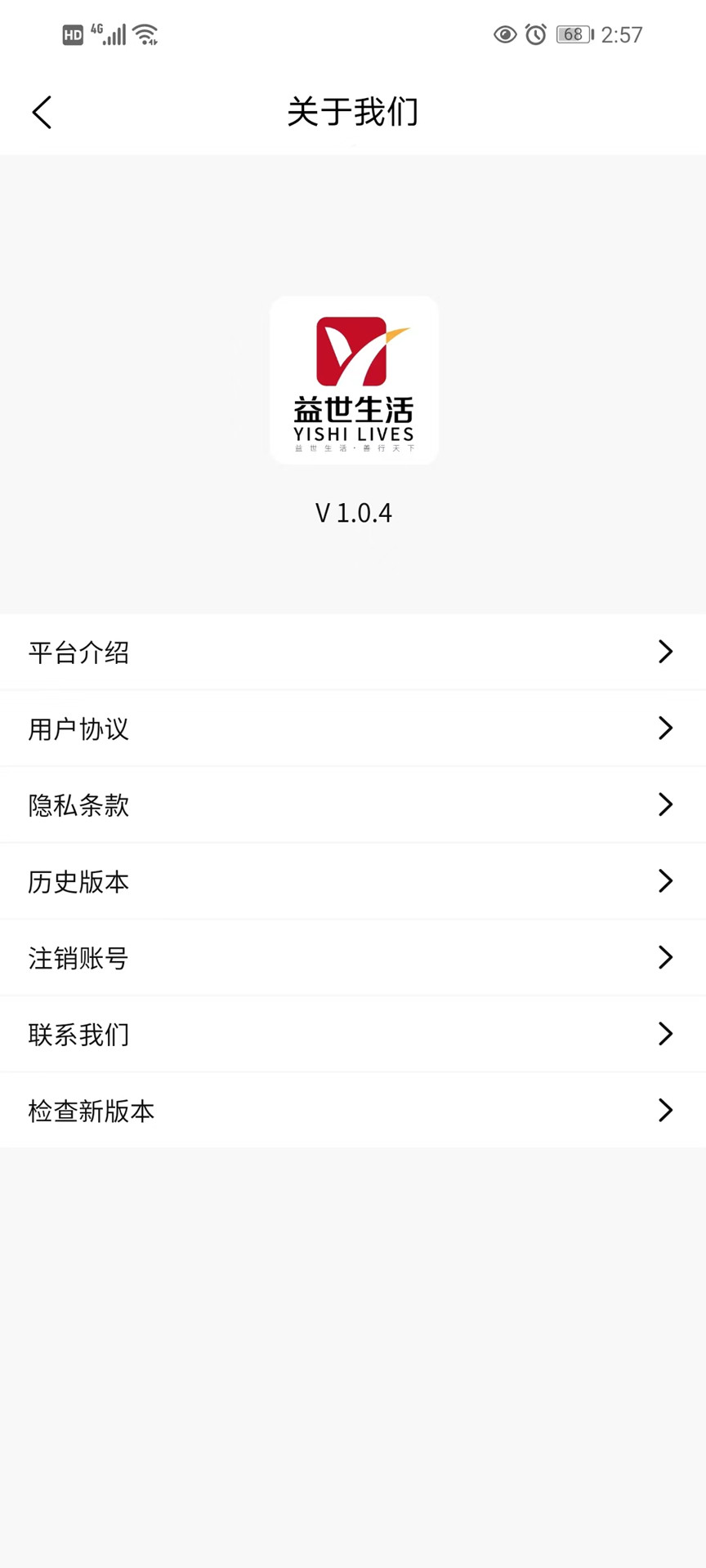706x1568 pixels.
Task: Tap the battery level icon showing 68
Action: 575,34
